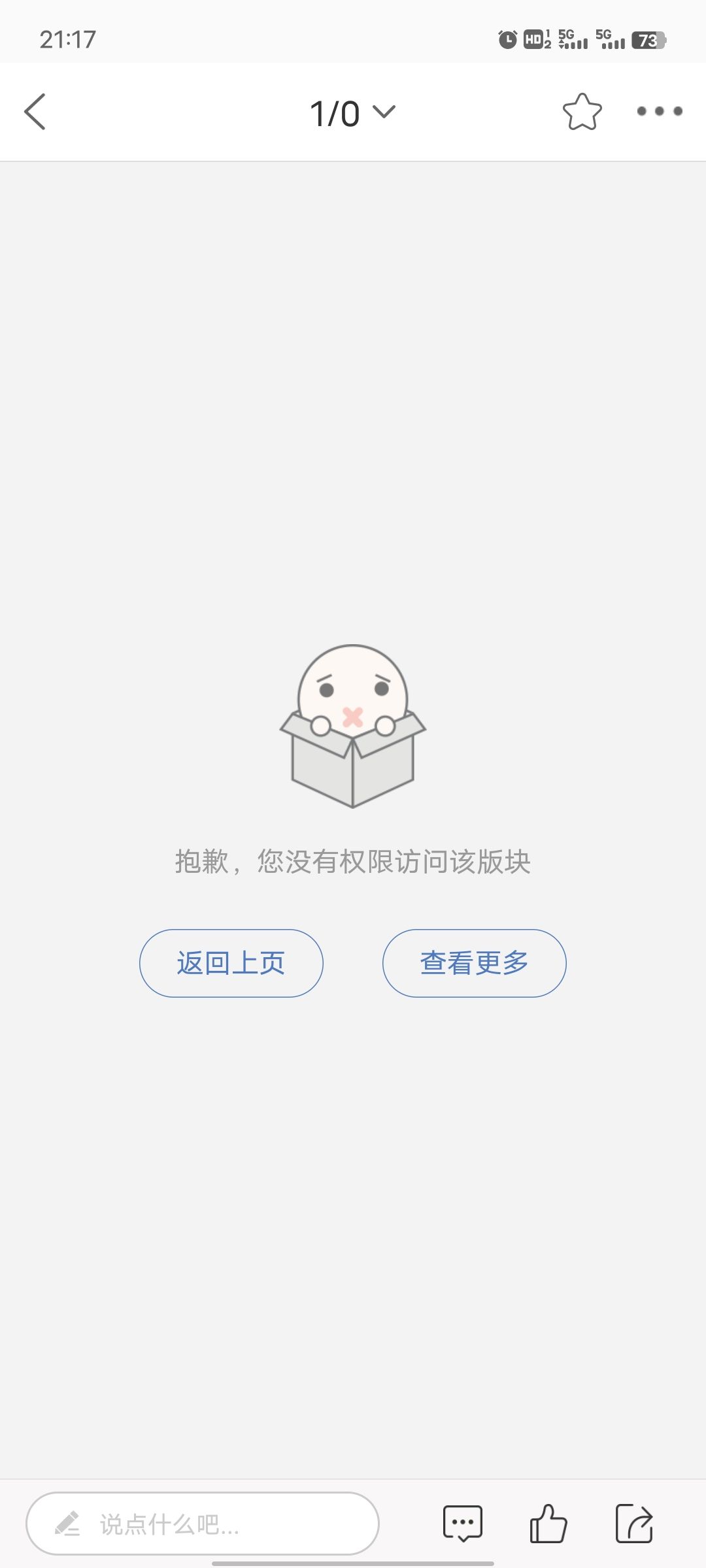Favorite this thread with the star icon
This screenshot has width=706, height=1568.
coord(582,112)
